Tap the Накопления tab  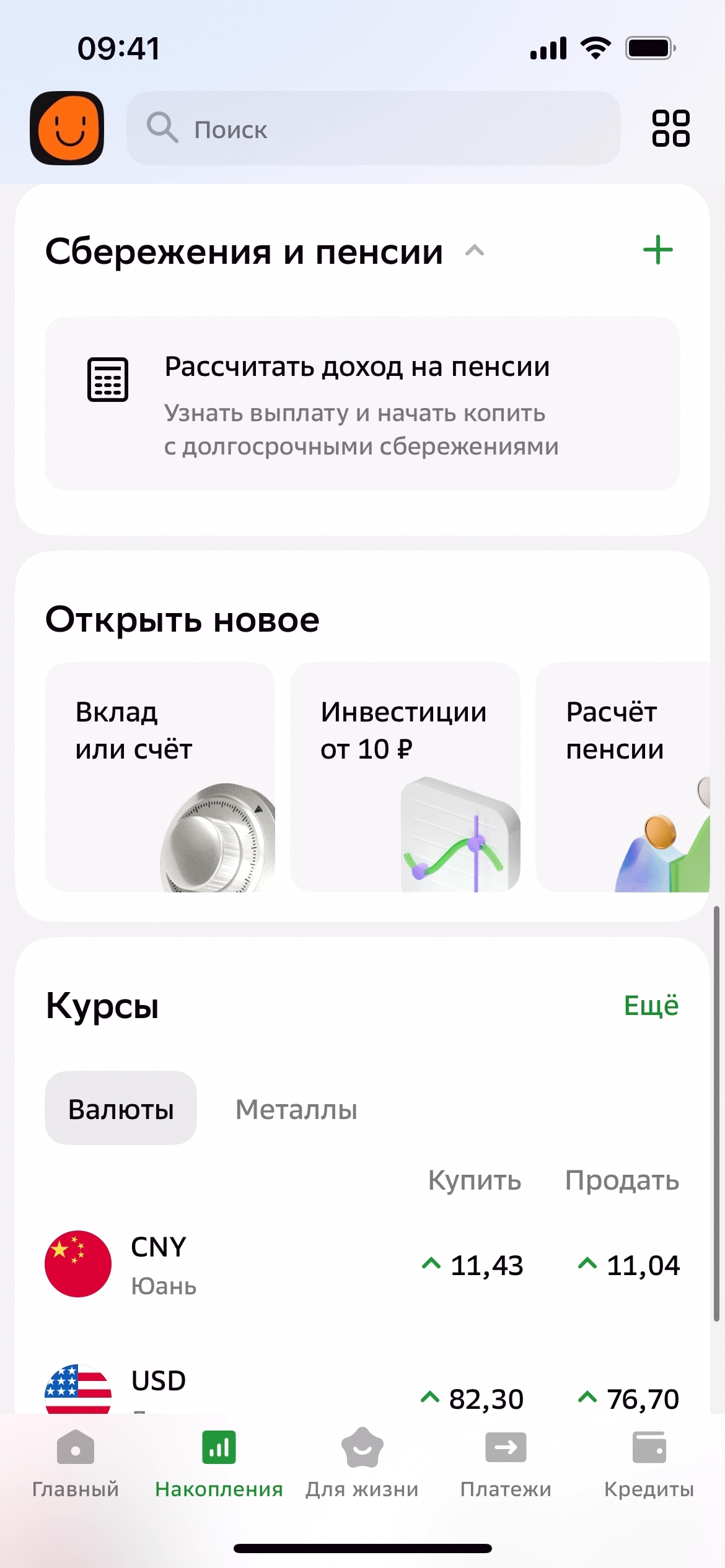(x=219, y=1463)
